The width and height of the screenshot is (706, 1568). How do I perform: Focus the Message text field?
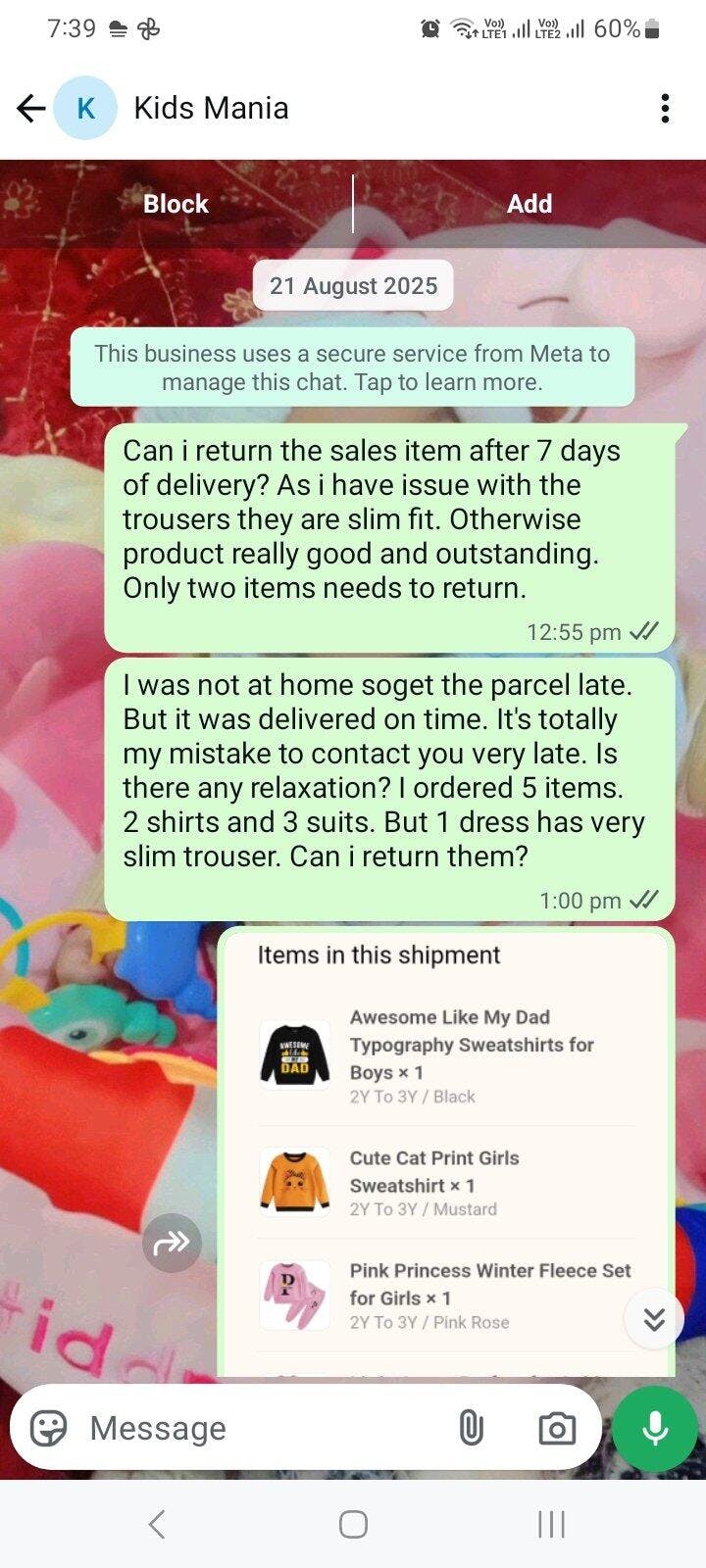point(265,1428)
